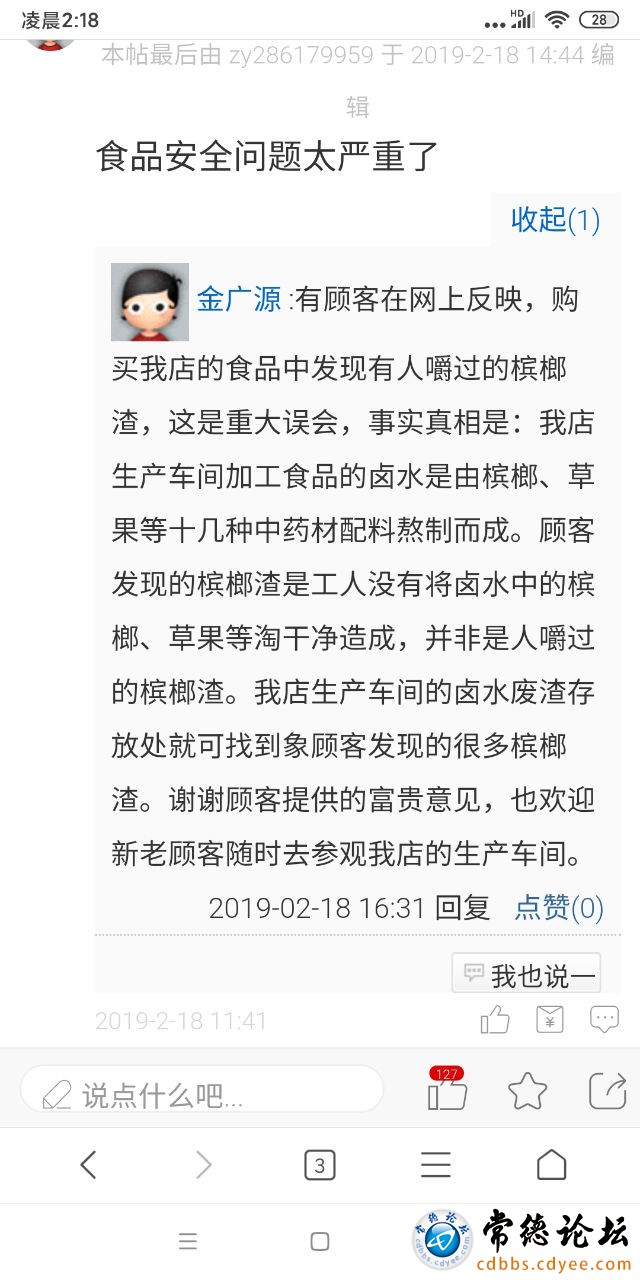Image resolution: width=640 pixels, height=1280 pixels.
Task: Open the browser tabs switcher showing 3
Action: point(319,1164)
